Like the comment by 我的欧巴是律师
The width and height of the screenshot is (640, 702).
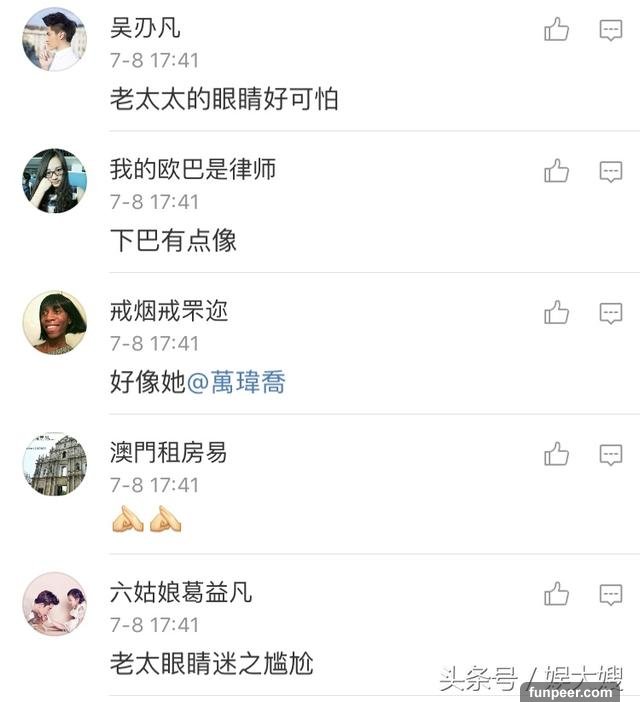coord(556,172)
